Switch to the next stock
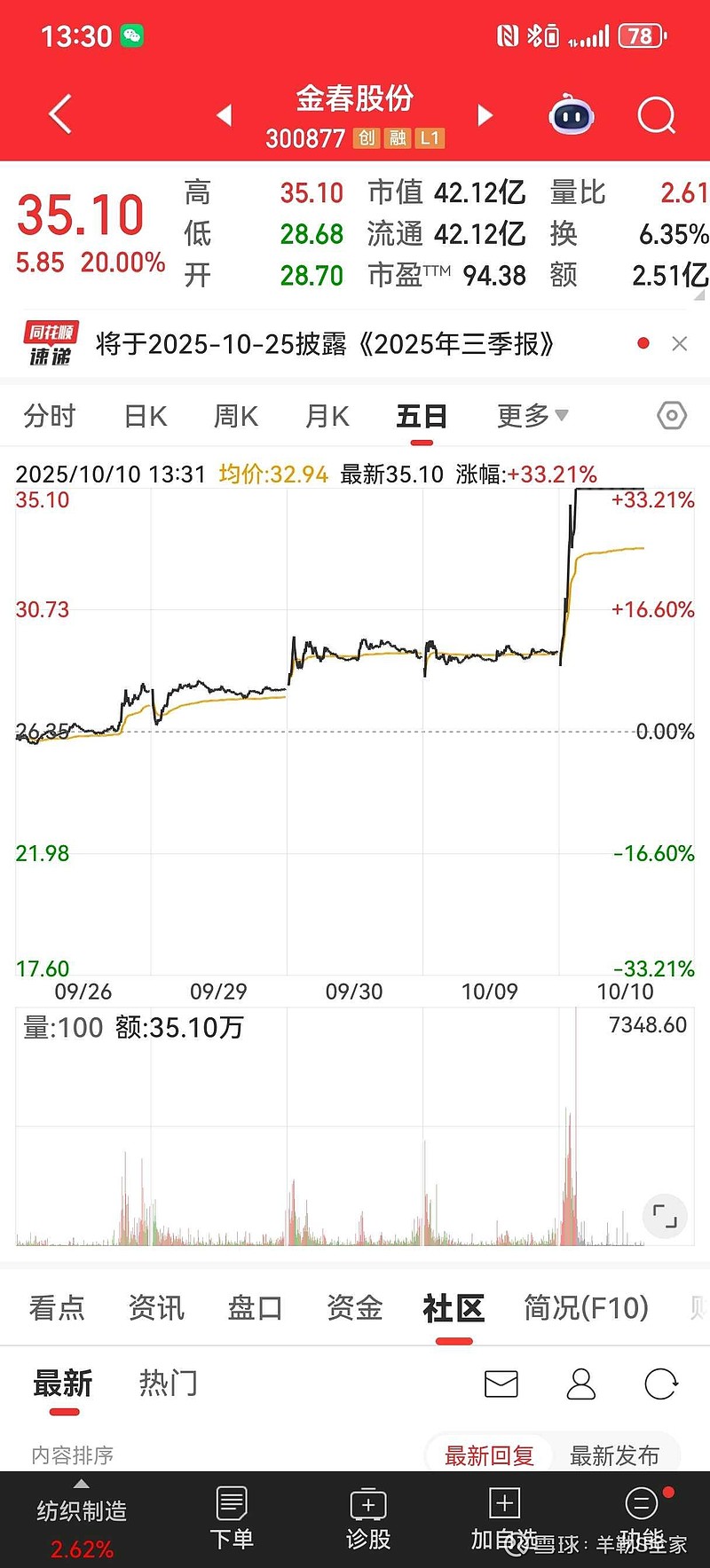This screenshot has height=1568, width=710. (x=485, y=115)
